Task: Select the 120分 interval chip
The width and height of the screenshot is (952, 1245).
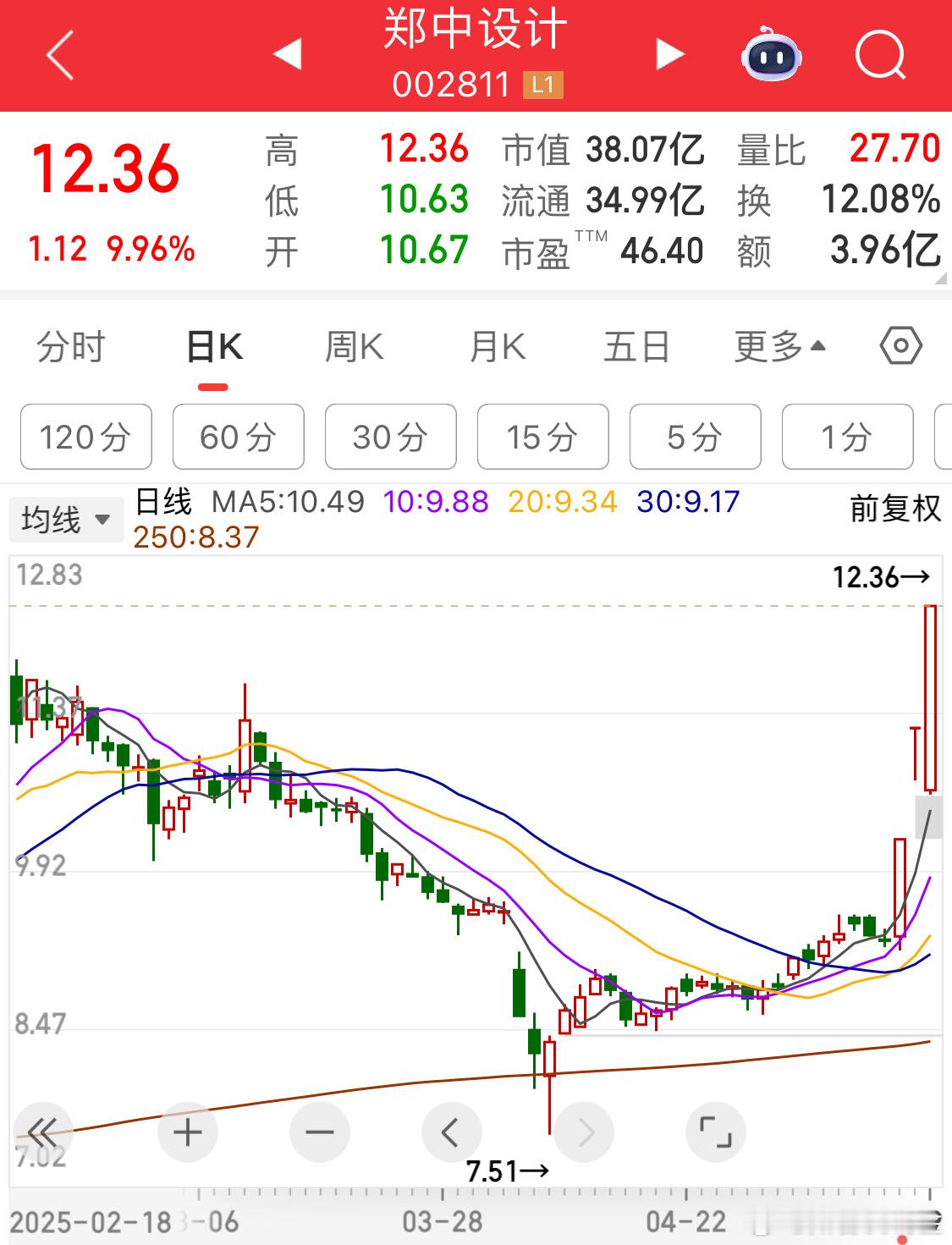Action: point(85,437)
